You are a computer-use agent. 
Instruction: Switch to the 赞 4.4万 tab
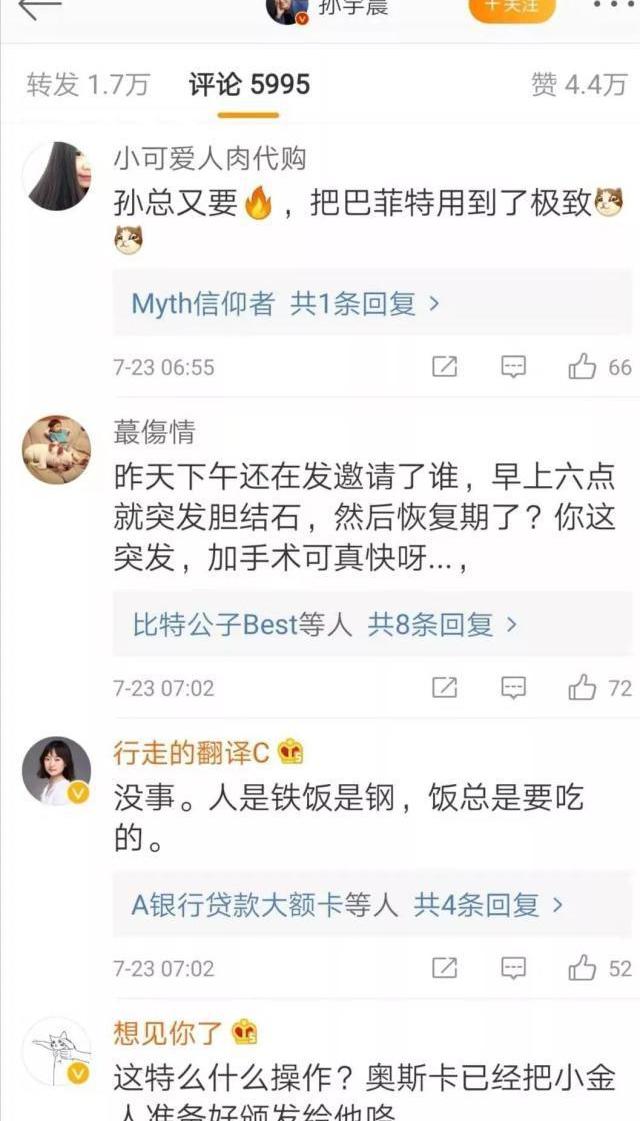pos(579,85)
